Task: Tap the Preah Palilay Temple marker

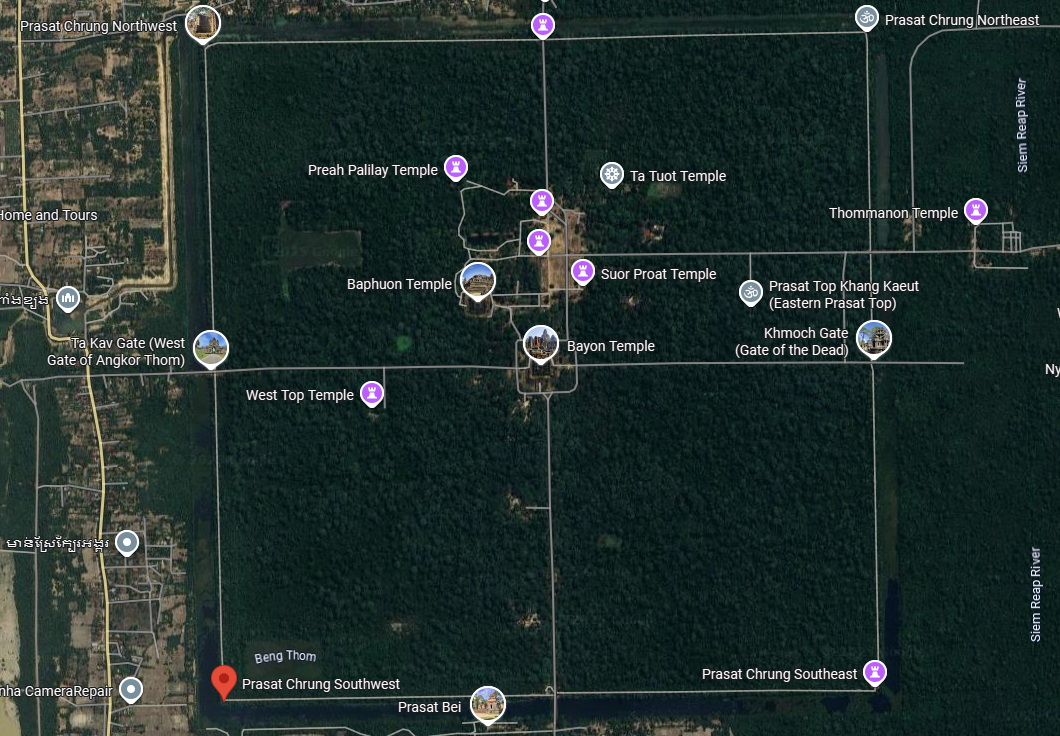Action: (x=456, y=167)
